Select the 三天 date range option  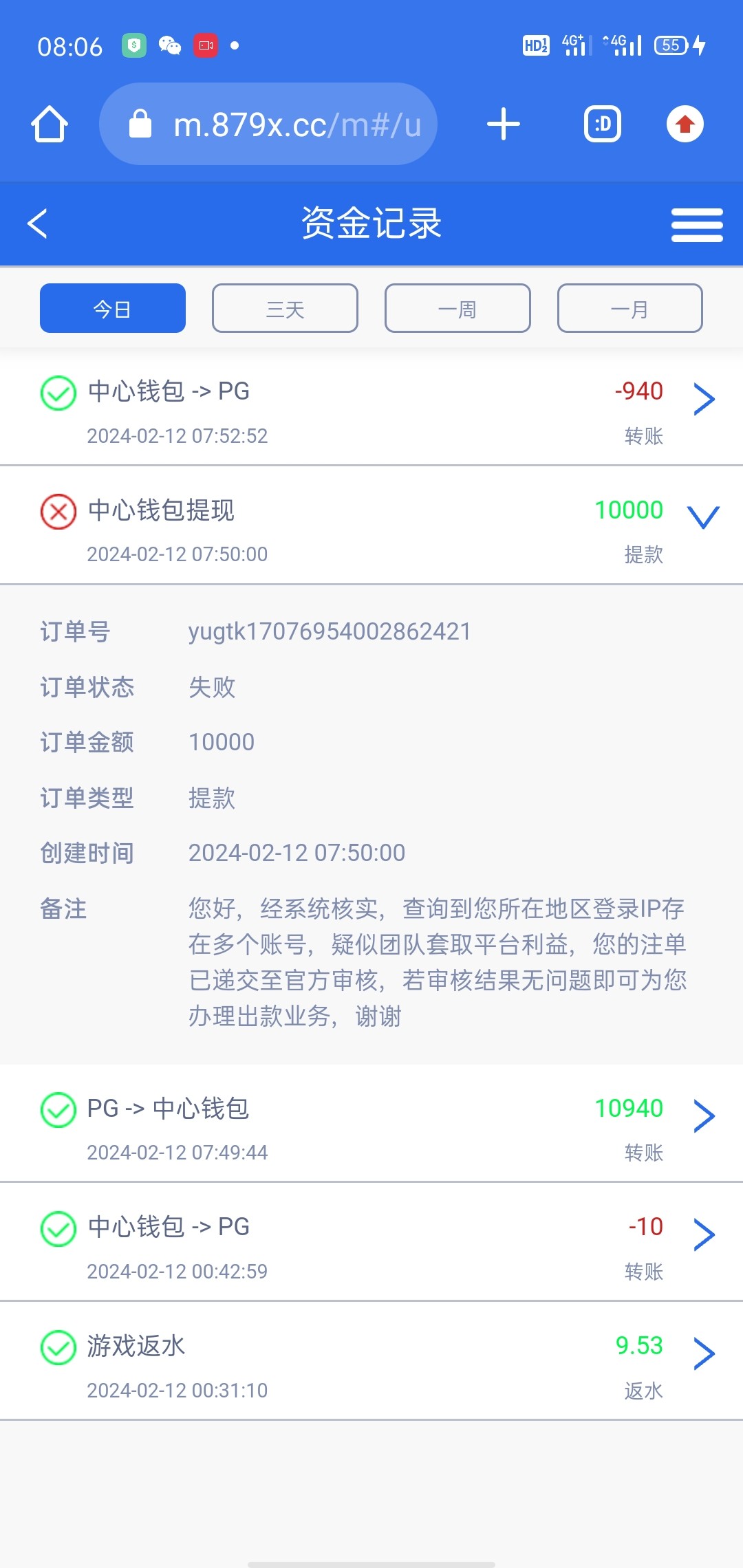click(284, 308)
